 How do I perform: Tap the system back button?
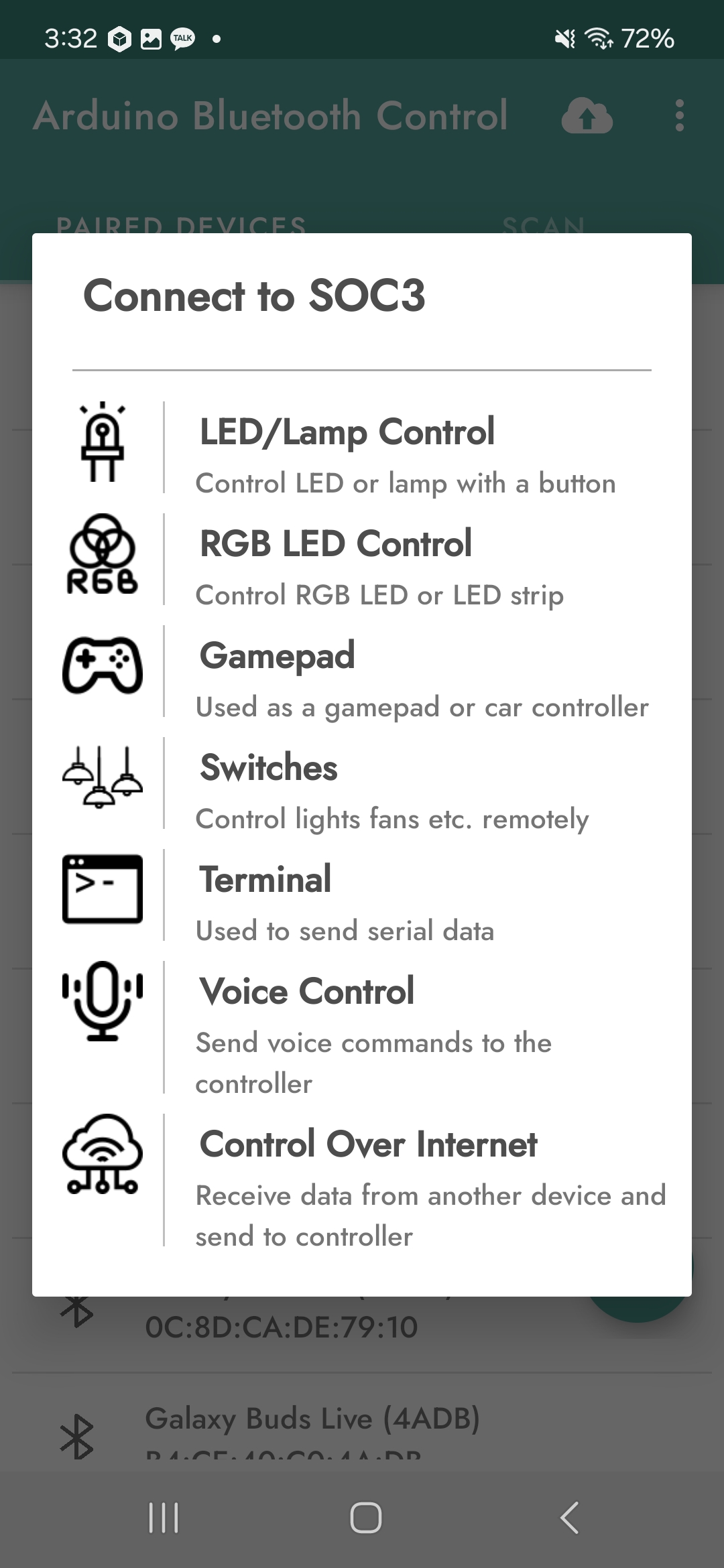[x=569, y=1518]
